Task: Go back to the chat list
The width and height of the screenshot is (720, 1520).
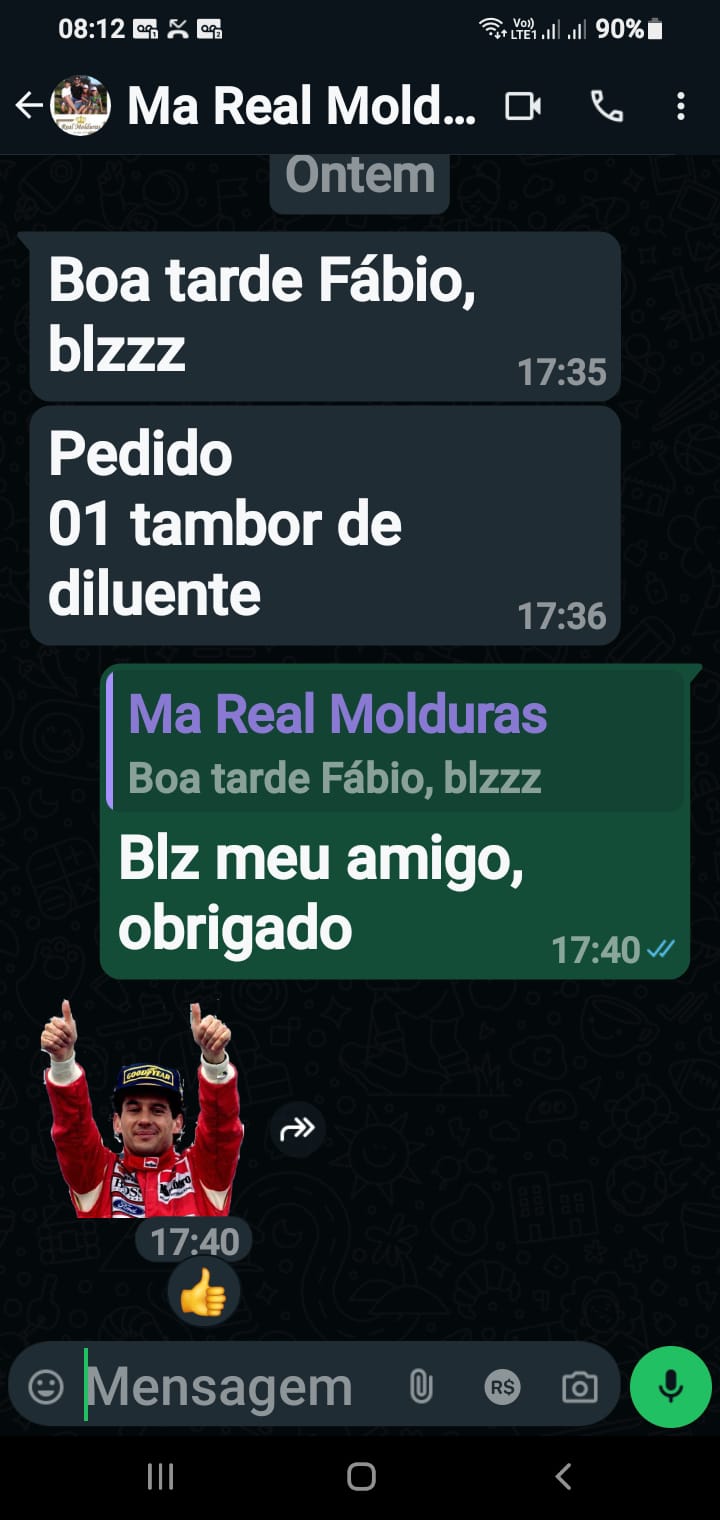Action: point(29,106)
